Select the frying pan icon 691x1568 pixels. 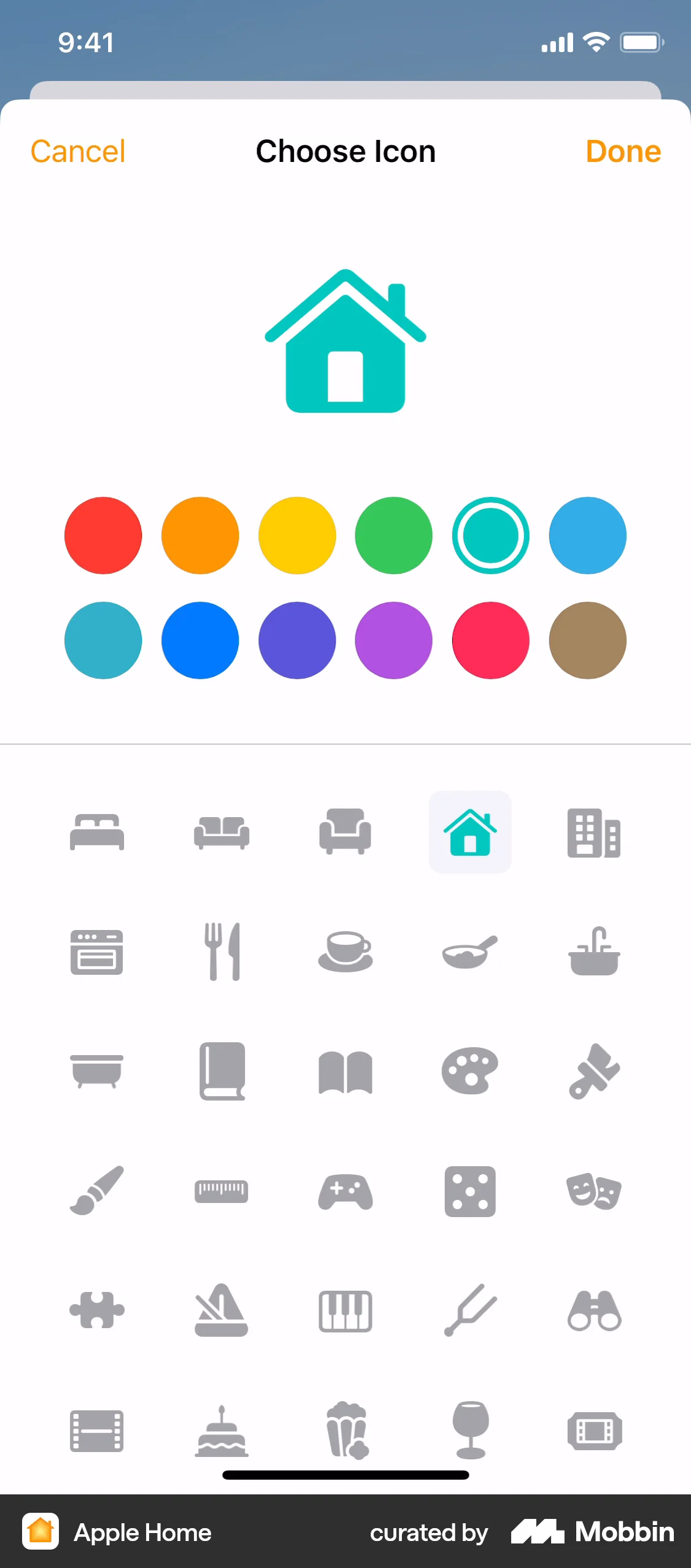(x=470, y=951)
